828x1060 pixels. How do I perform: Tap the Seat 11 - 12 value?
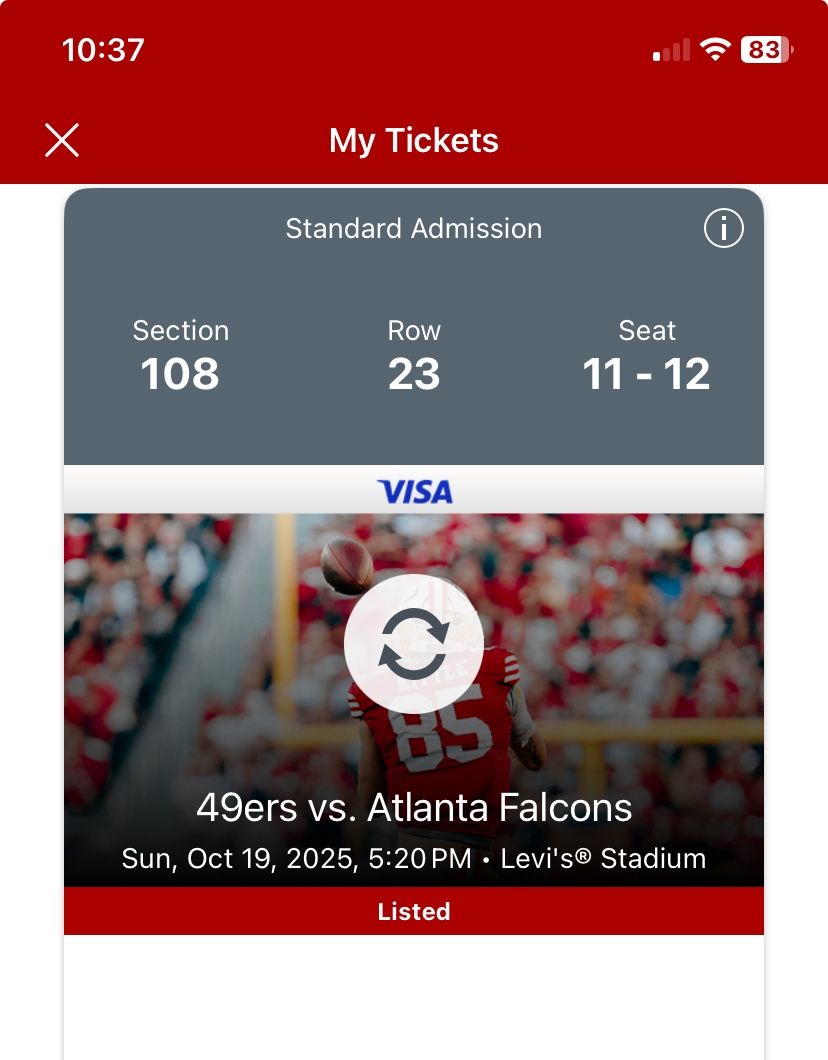[x=647, y=374]
